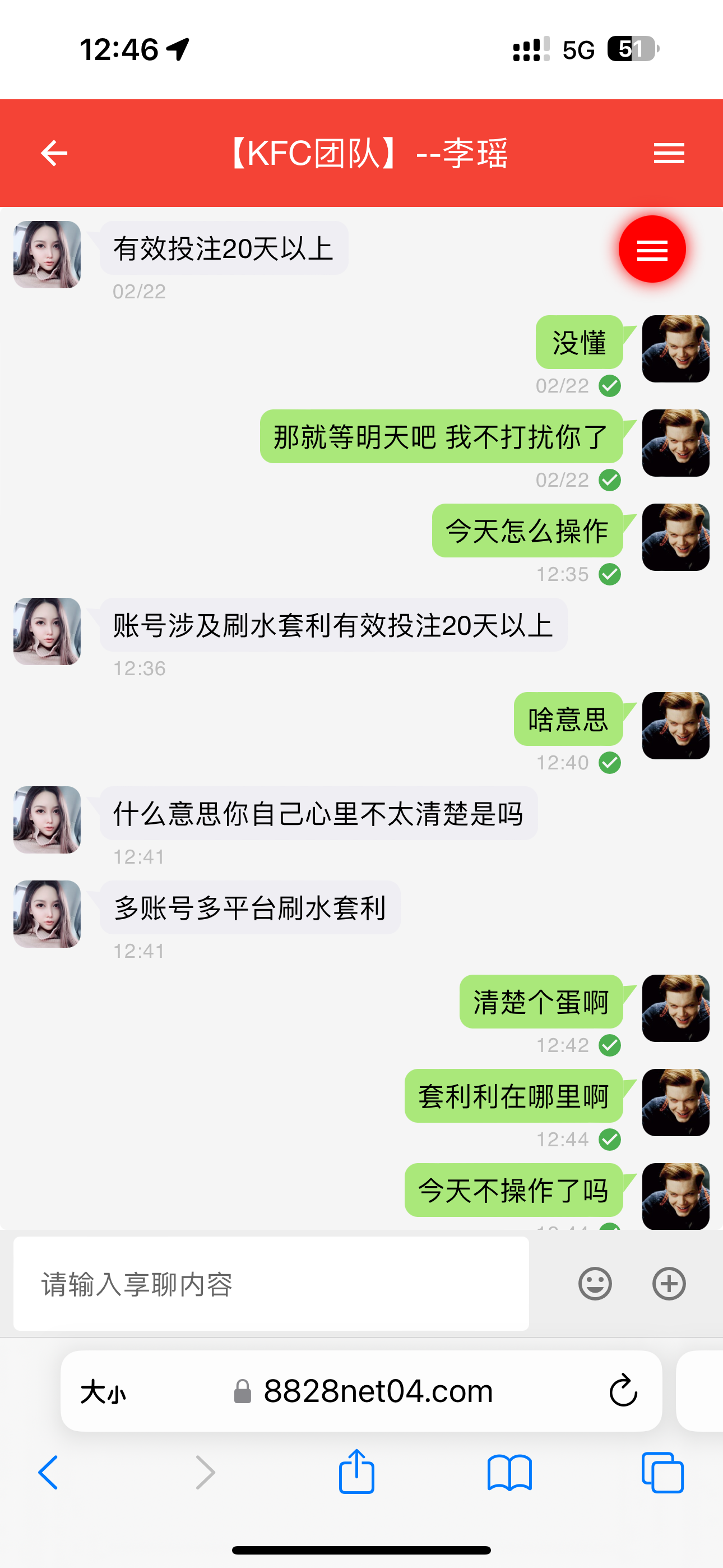This screenshot has height=1568, width=723.
Task: Return to chat list via white back arrow
Action: point(54,154)
